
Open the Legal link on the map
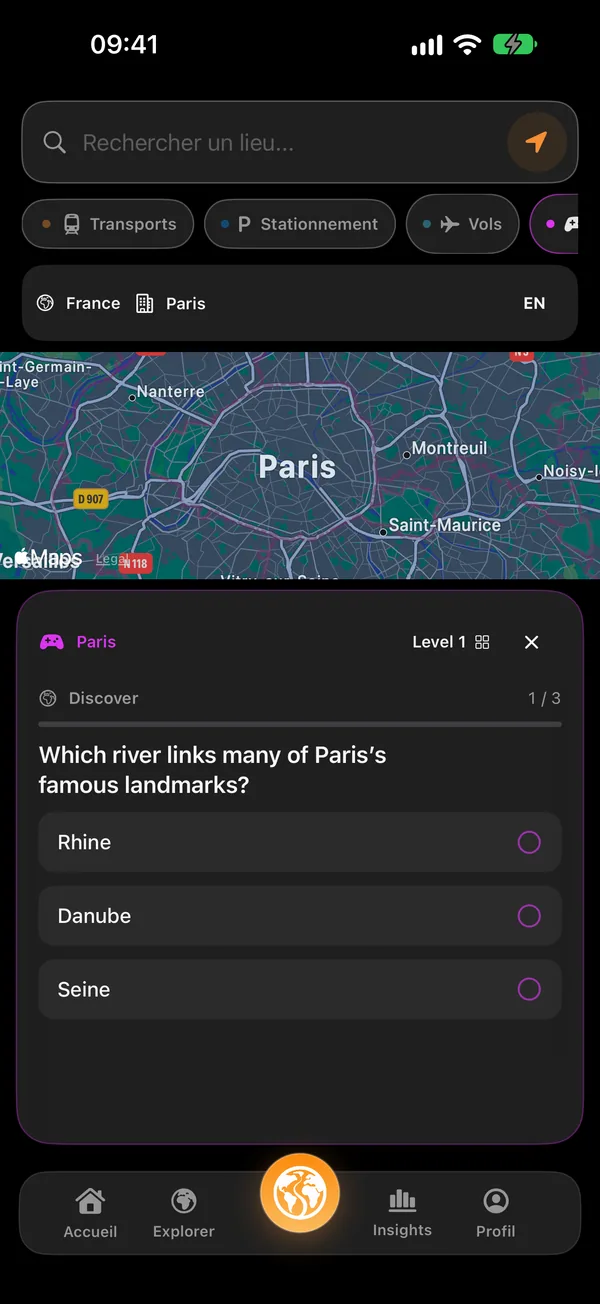pyautogui.click(x=112, y=560)
